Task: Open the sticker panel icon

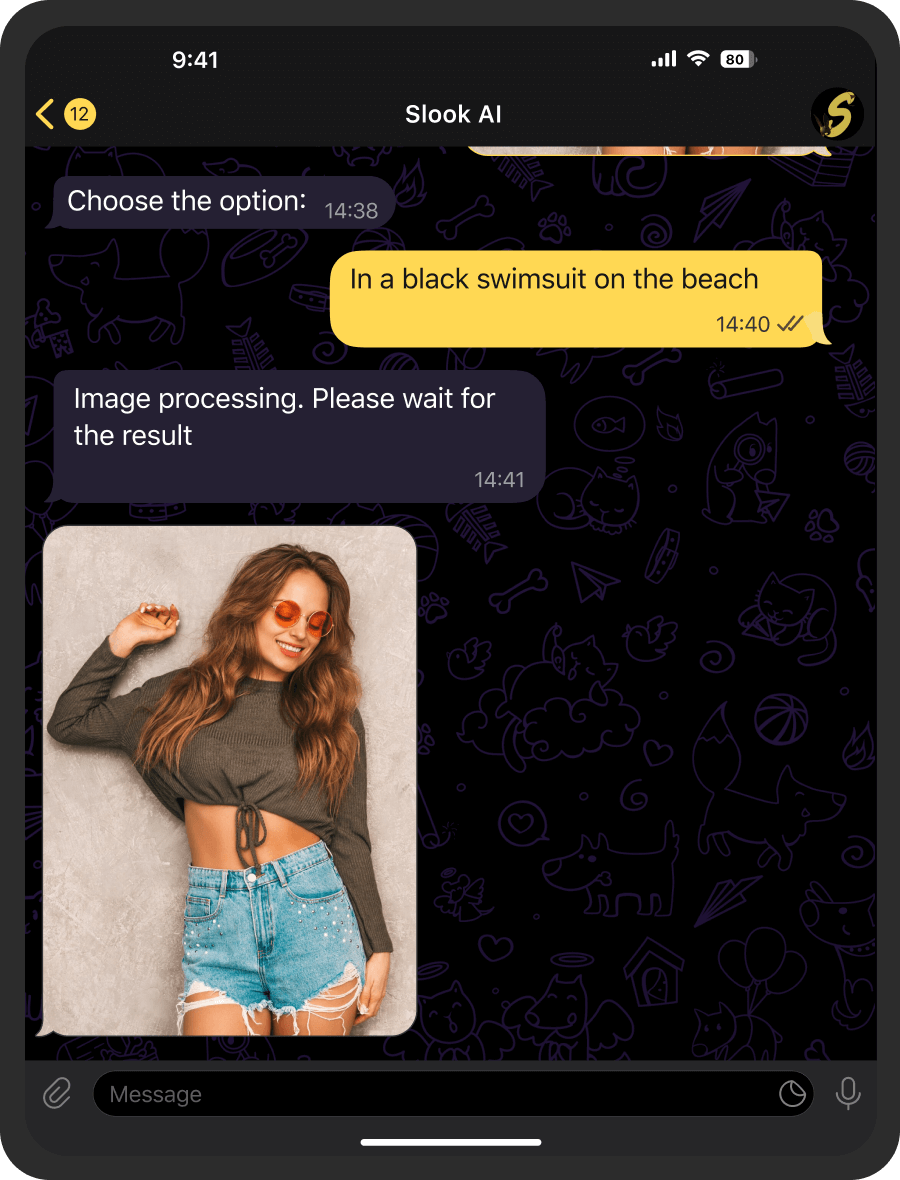Action: pyautogui.click(x=792, y=1094)
